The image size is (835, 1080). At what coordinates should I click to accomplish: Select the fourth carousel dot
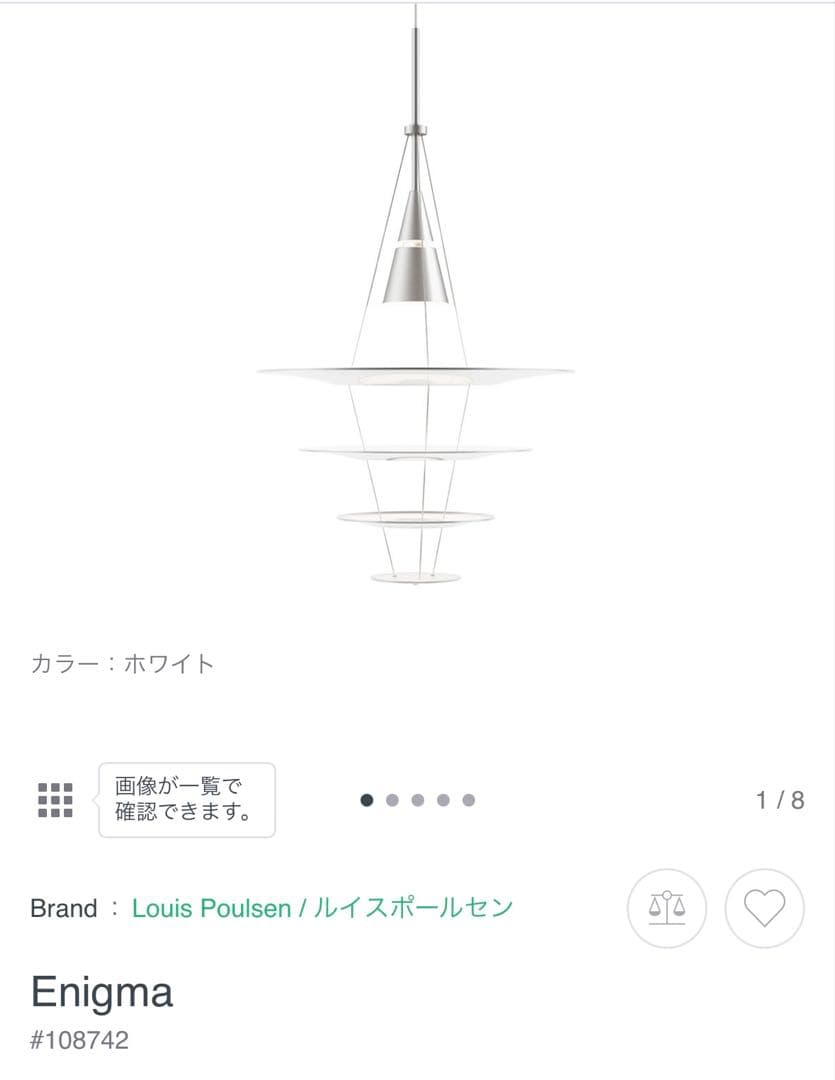[444, 799]
